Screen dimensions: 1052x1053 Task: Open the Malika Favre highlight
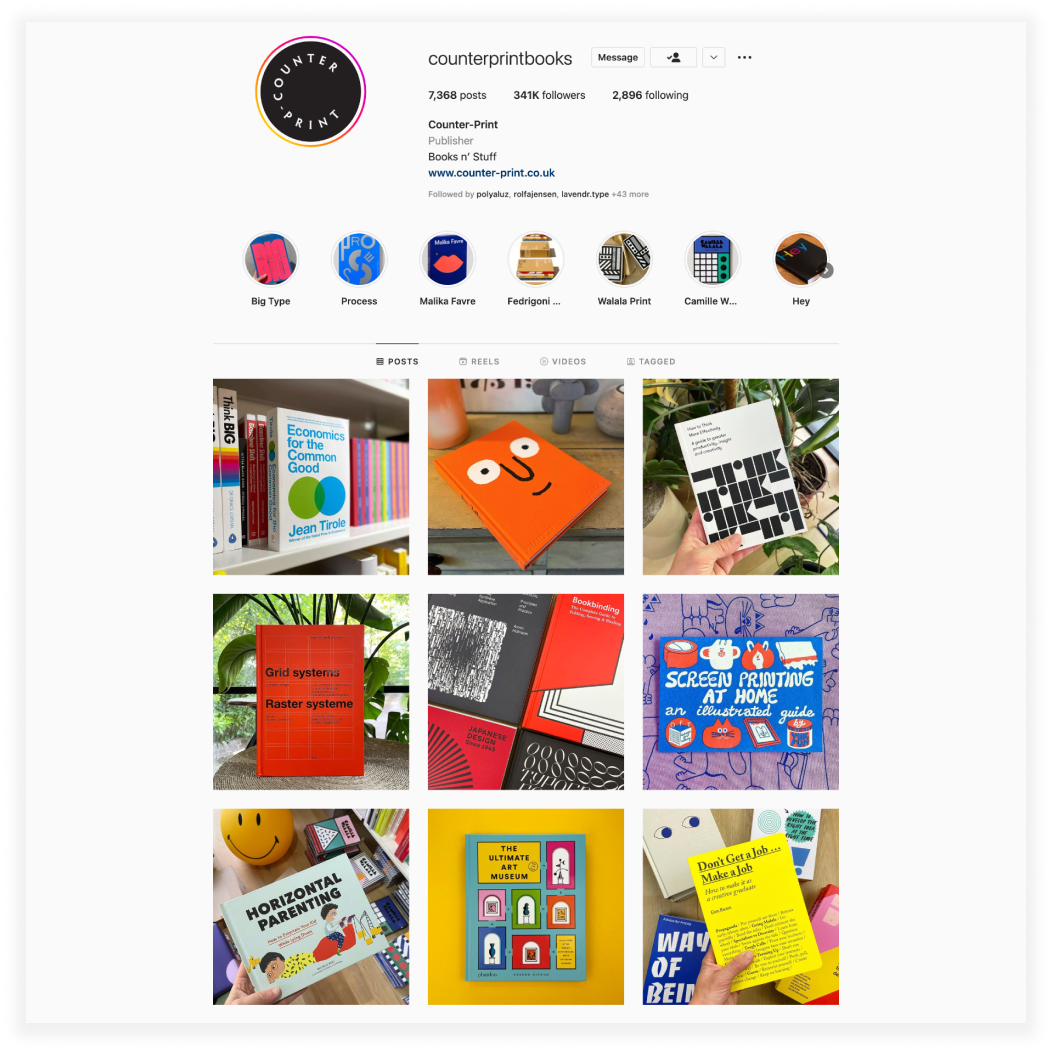447,260
